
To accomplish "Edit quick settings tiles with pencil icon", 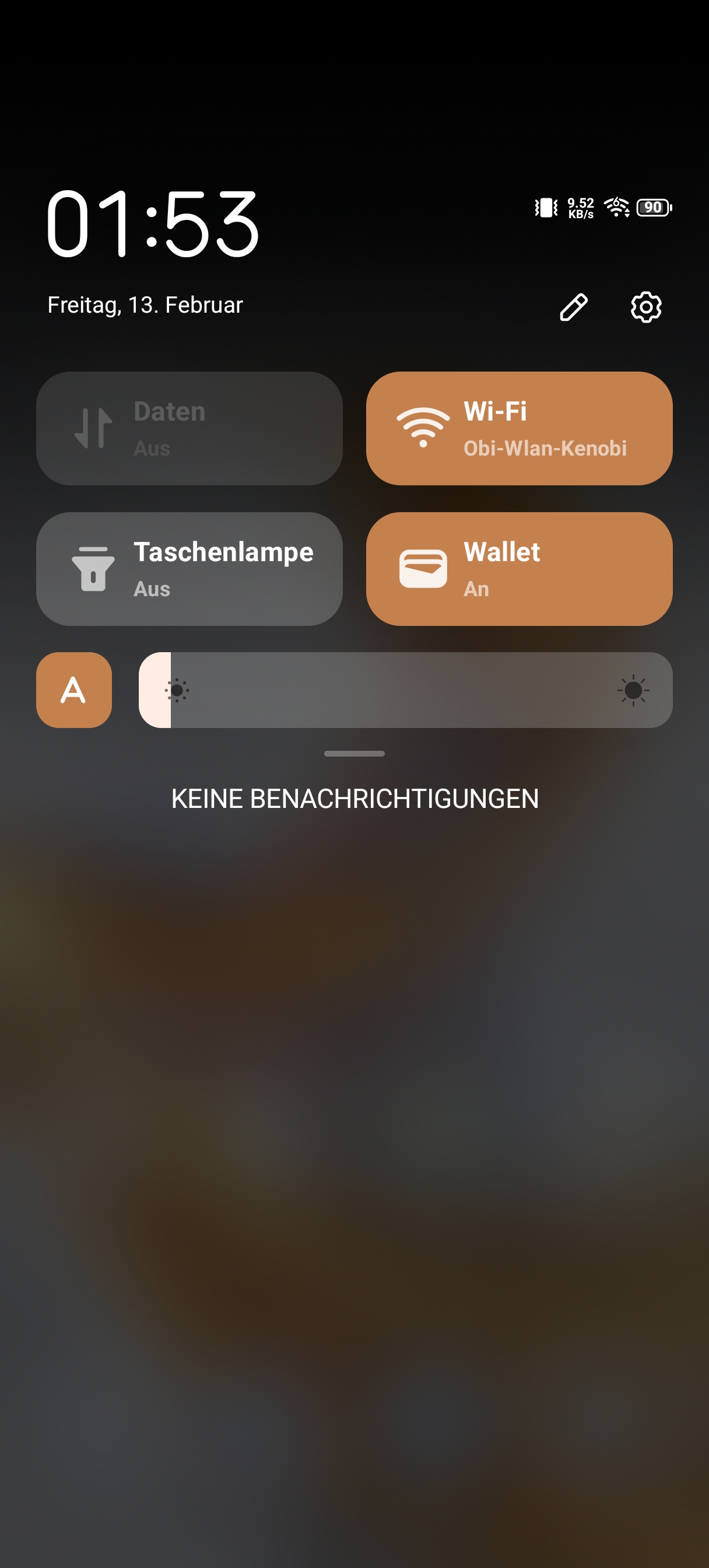I will 573,307.
